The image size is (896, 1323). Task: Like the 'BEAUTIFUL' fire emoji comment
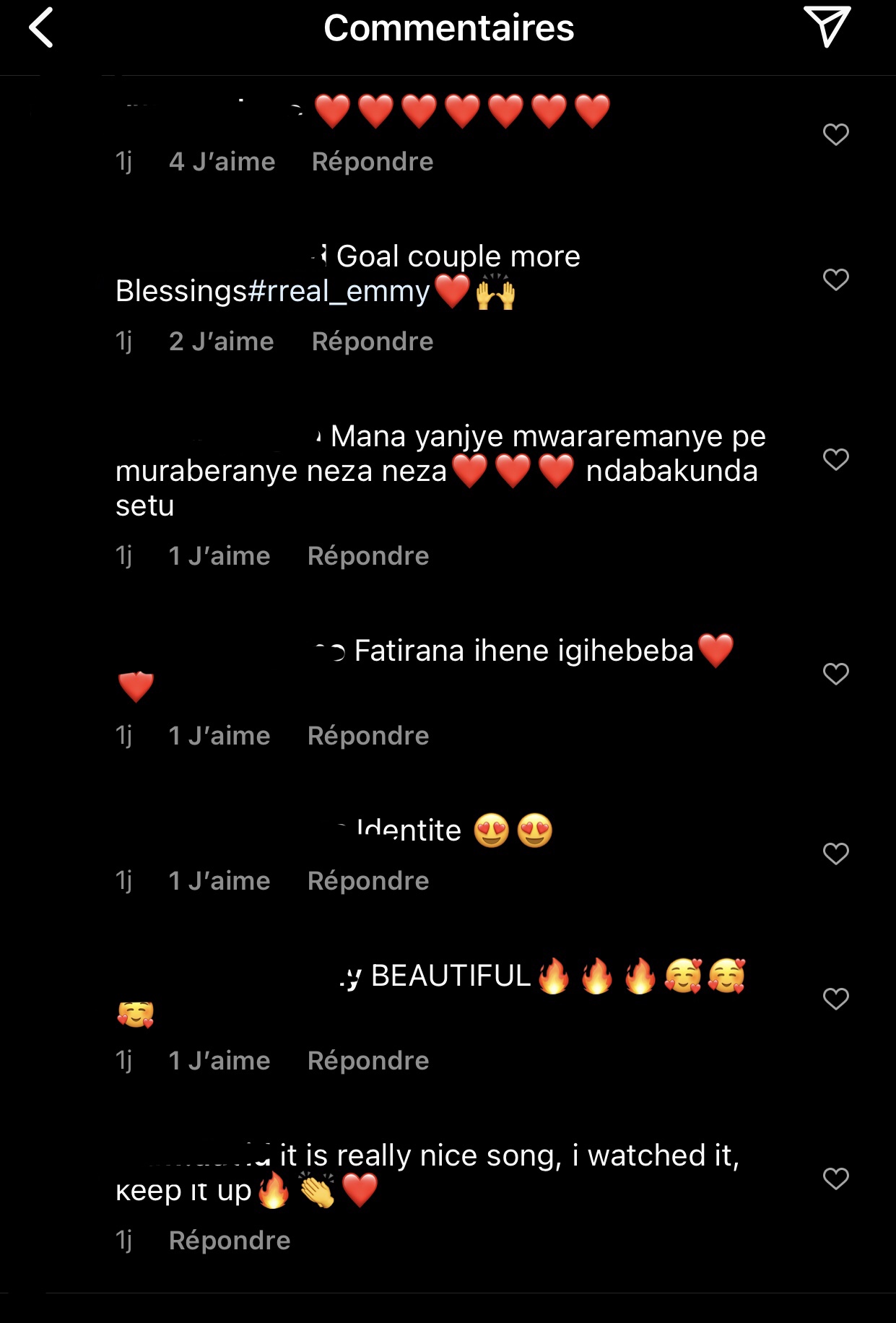coord(835,999)
